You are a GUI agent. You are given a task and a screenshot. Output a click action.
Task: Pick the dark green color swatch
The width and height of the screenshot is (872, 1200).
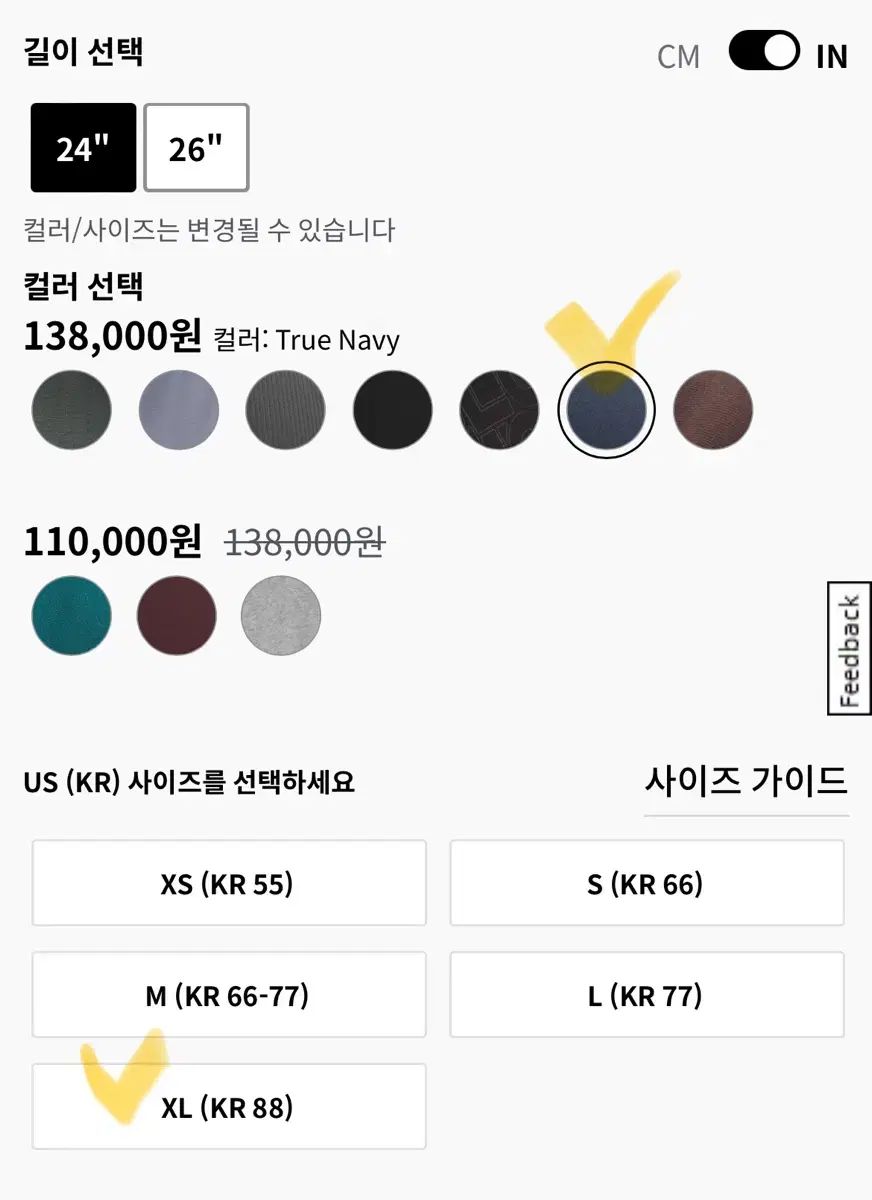(71, 410)
